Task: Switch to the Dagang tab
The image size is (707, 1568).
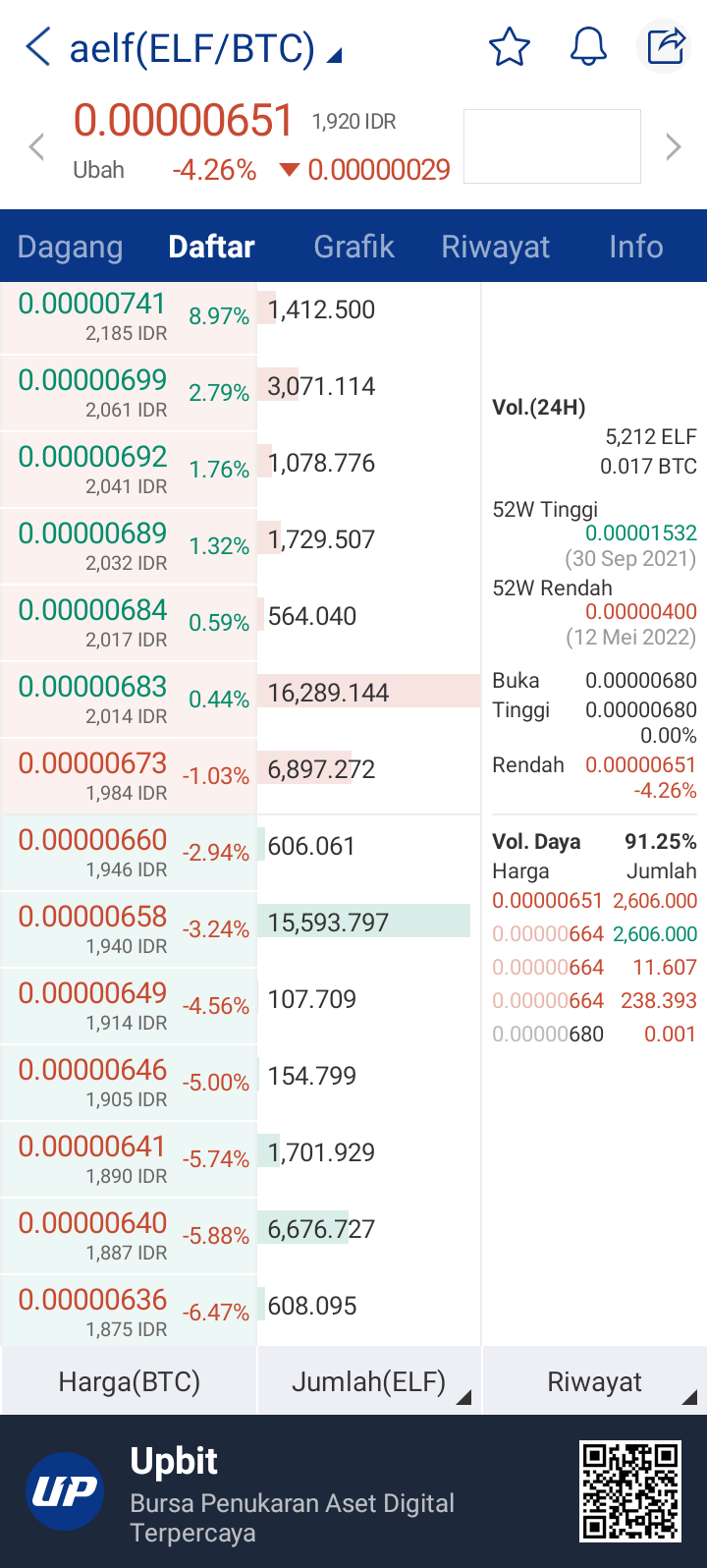Action: (x=71, y=247)
